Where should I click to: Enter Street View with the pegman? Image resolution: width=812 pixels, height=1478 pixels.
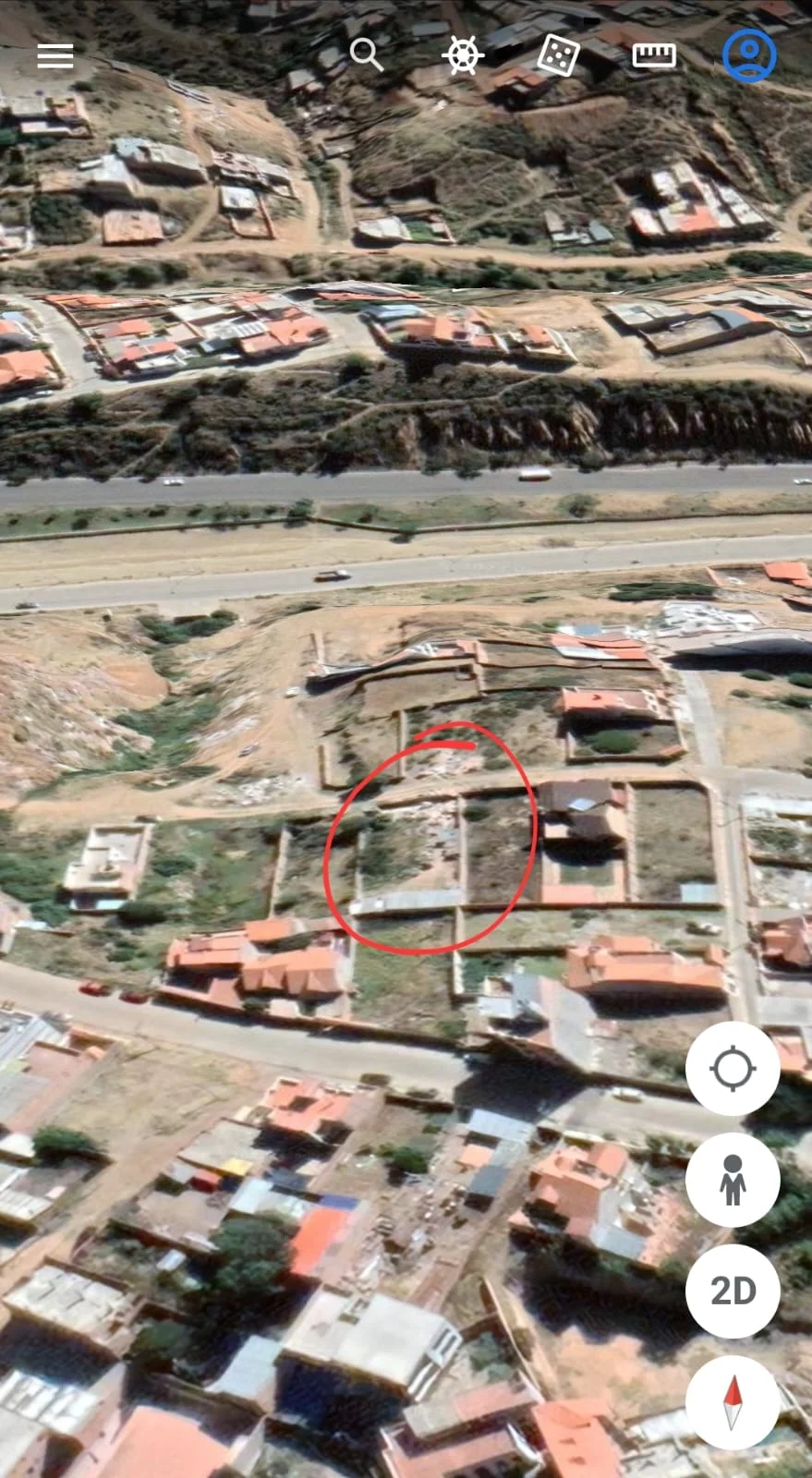(733, 1180)
